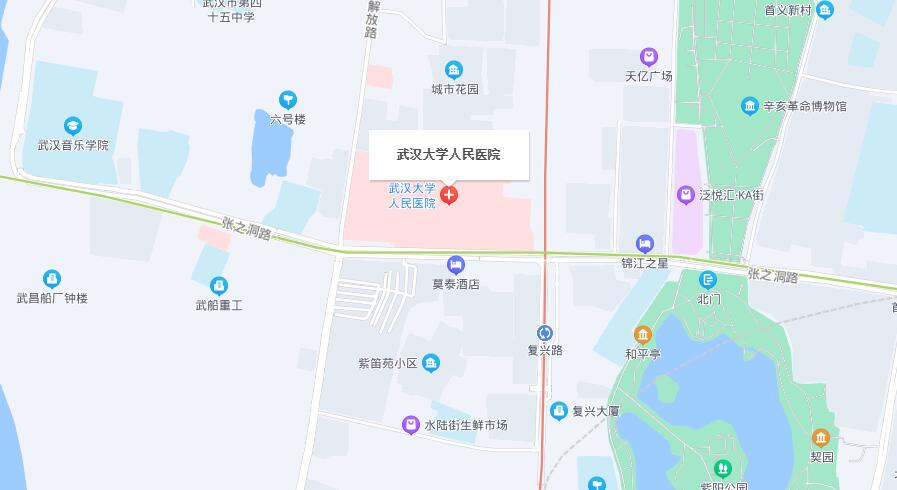Viewport: 897px width, 490px height.
Task: Open 武昌船厂钟楼 marker
Action: coord(52,278)
